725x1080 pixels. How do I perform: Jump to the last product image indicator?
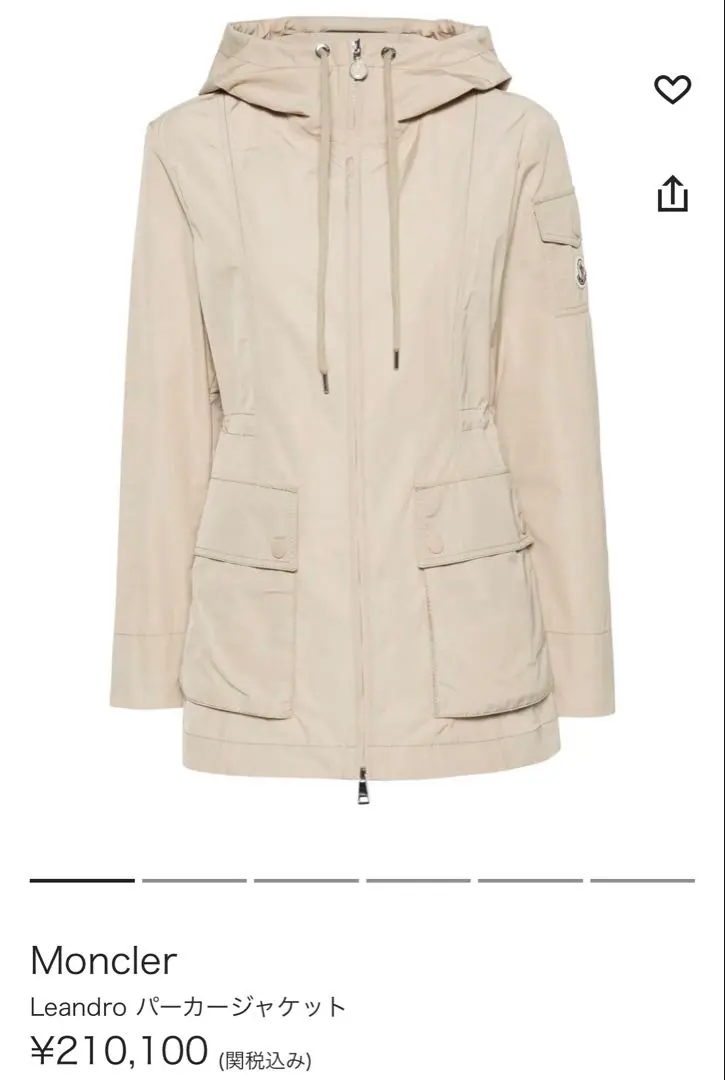coord(641,880)
